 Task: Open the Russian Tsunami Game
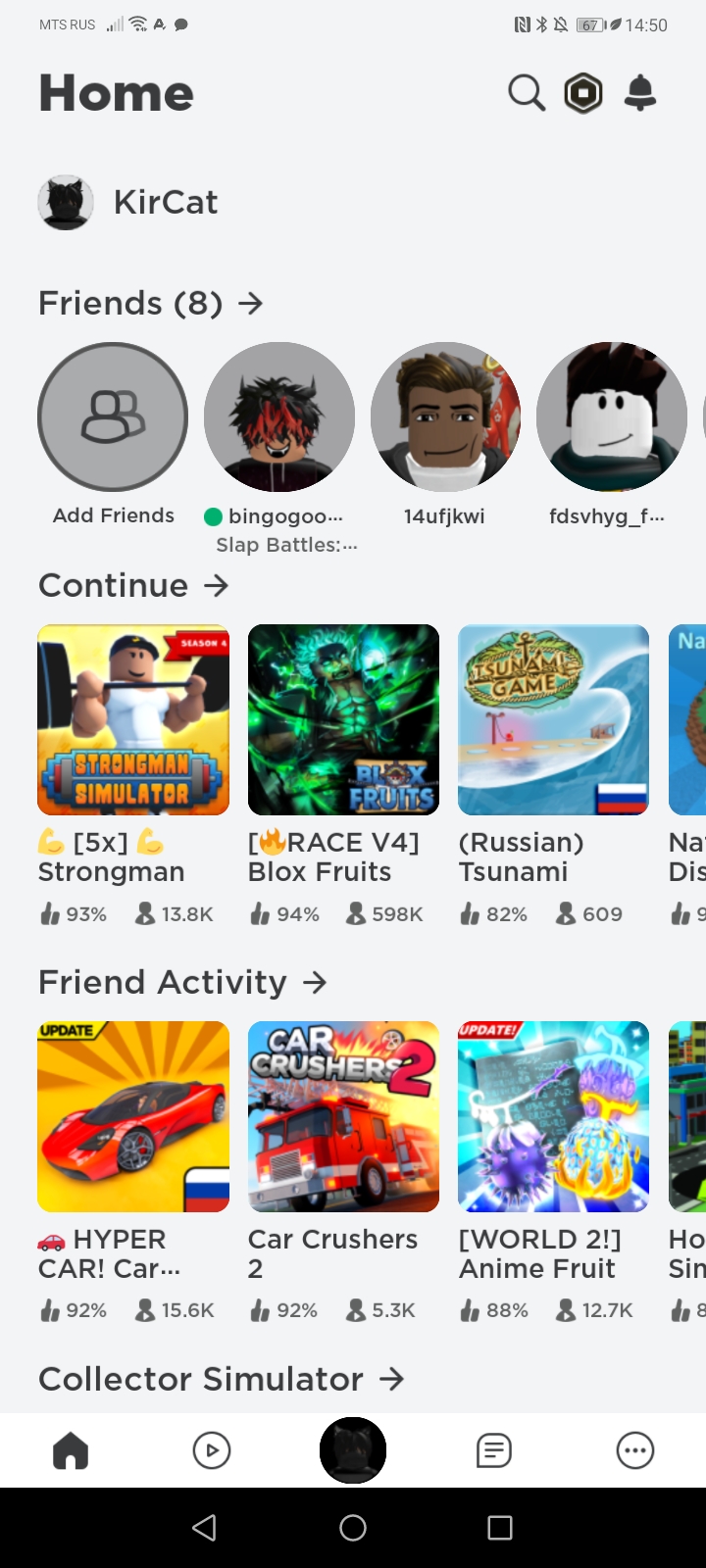(553, 720)
